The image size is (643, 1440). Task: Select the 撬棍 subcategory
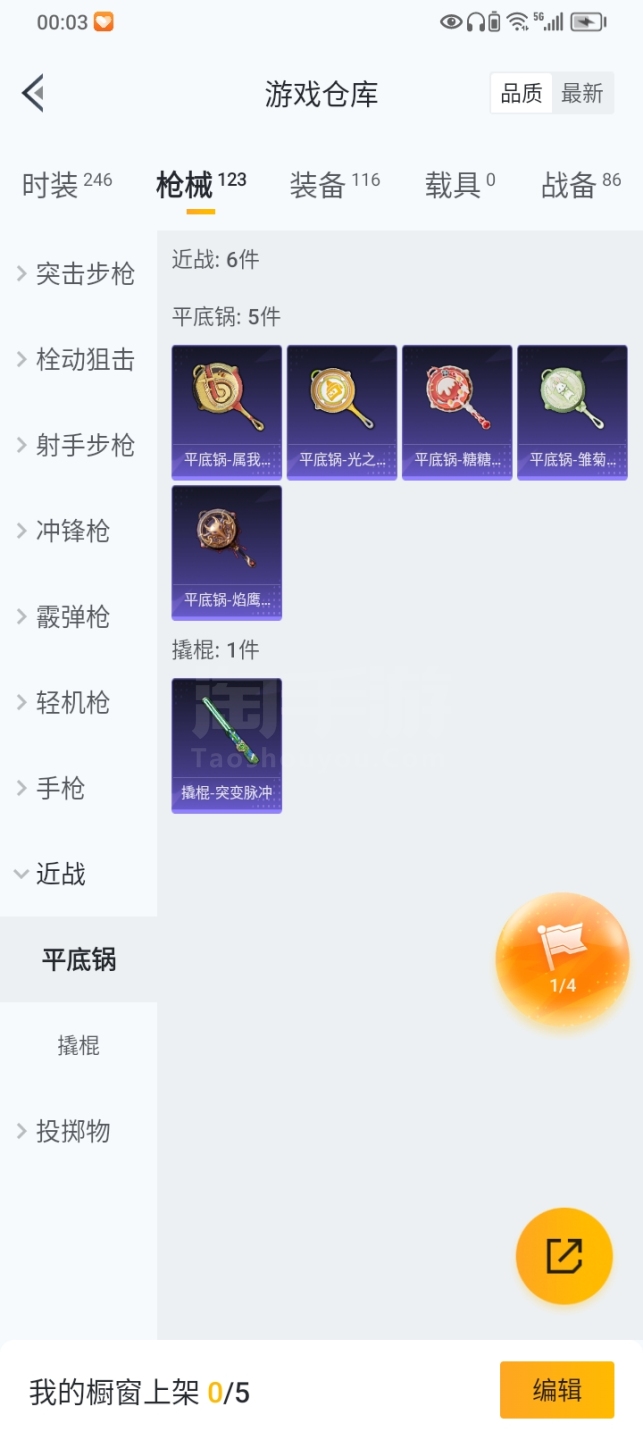(78, 1046)
